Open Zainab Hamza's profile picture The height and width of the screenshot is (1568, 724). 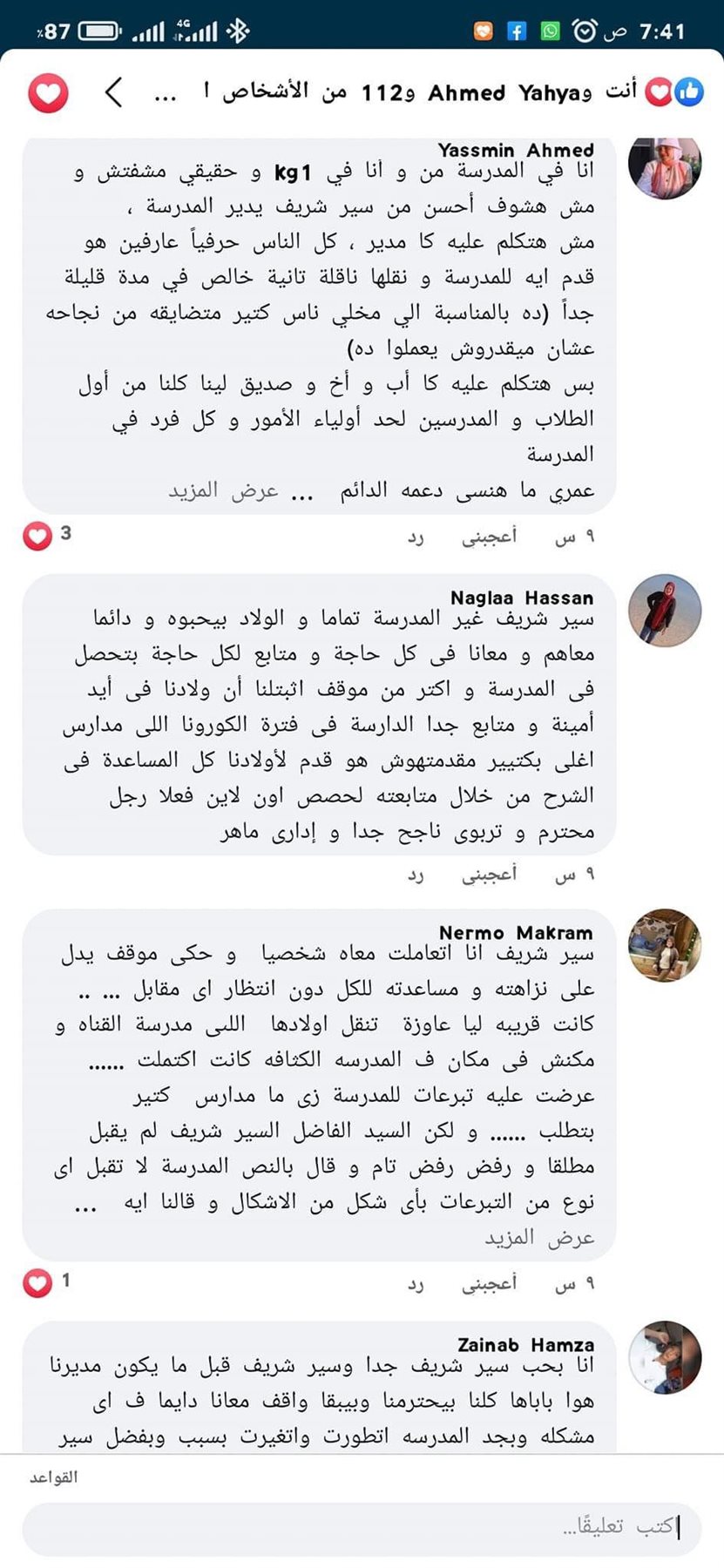664,1357
